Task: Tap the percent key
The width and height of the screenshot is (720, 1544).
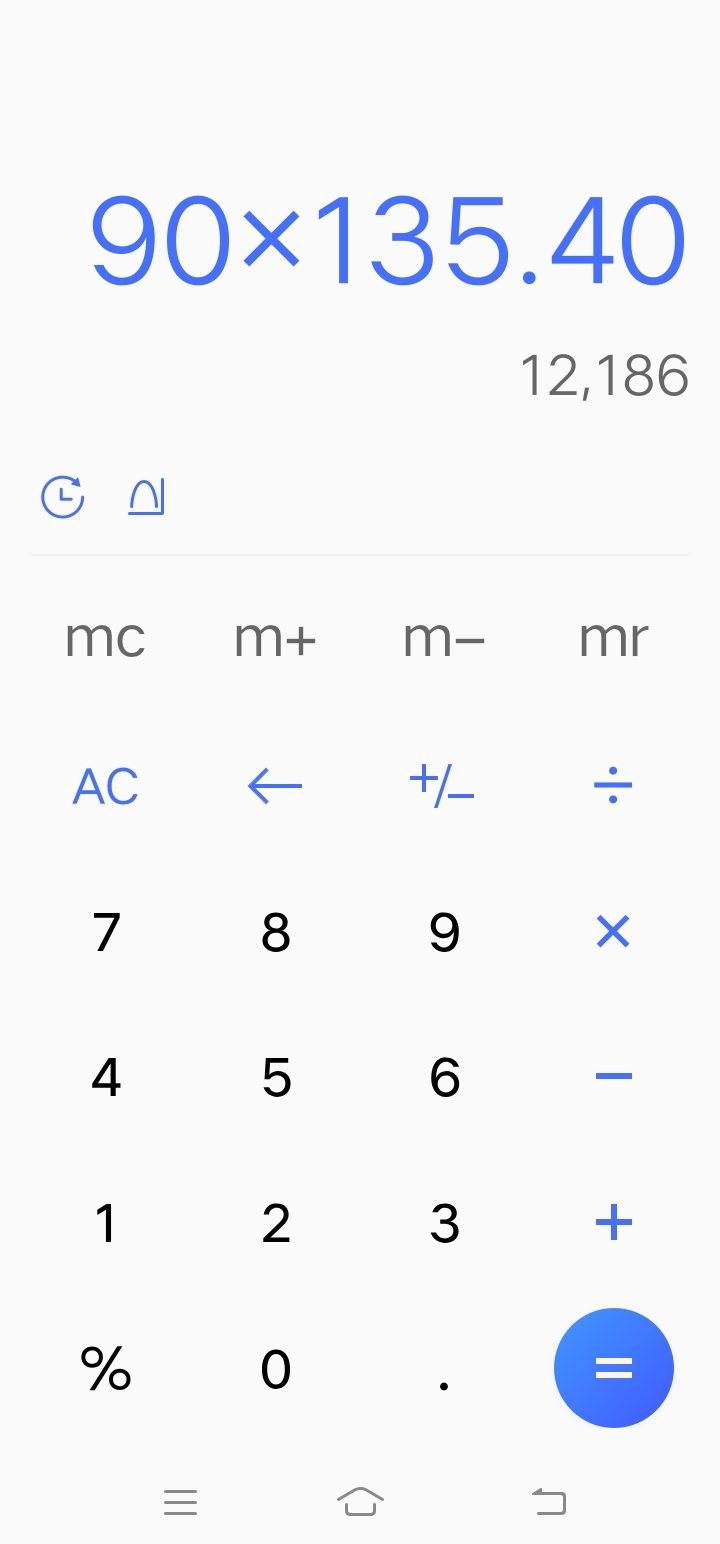Action: (x=106, y=1368)
